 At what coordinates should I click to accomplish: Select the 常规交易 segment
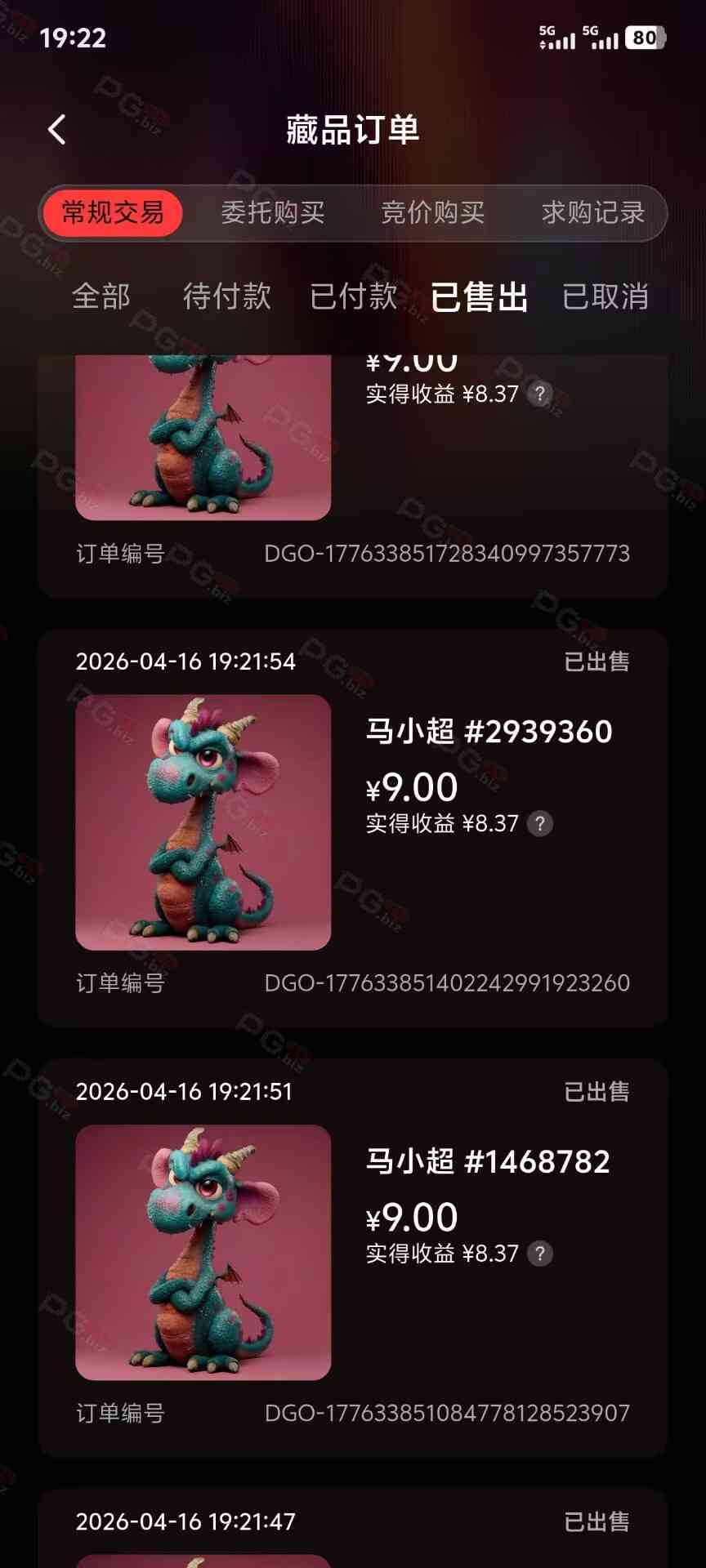coord(113,213)
